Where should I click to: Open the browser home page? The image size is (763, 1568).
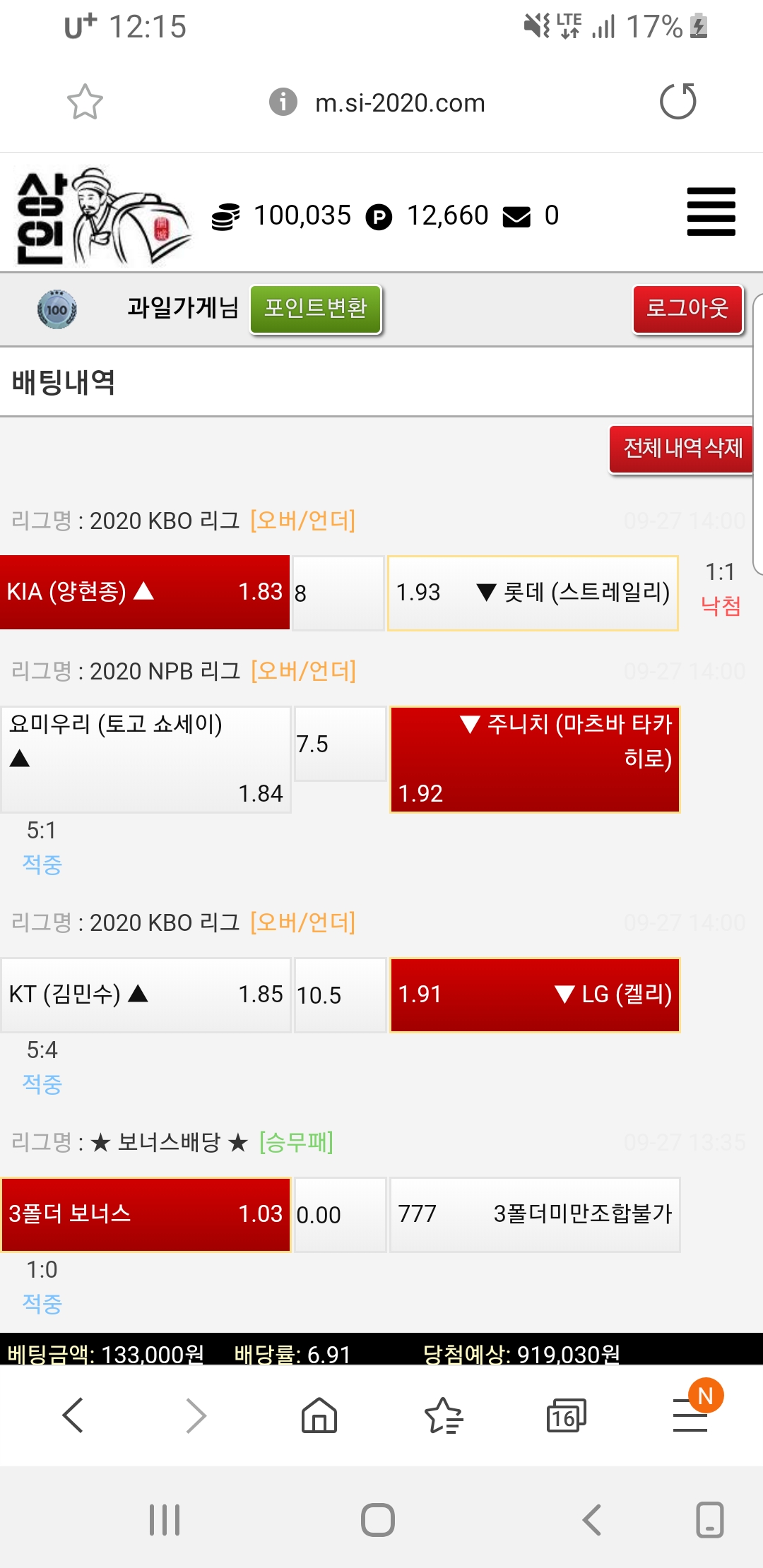[x=319, y=1415]
